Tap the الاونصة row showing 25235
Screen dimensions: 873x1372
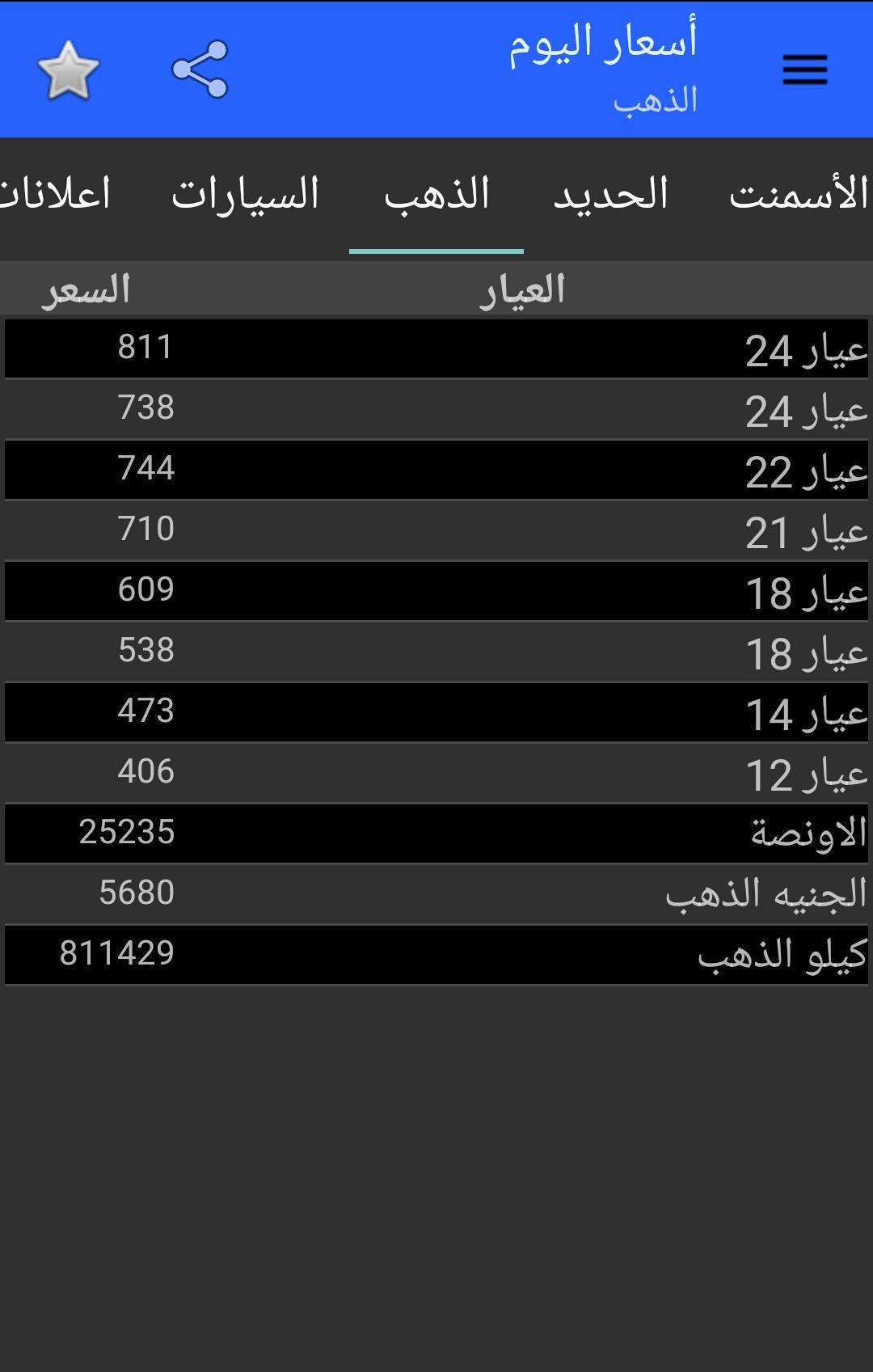point(436,833)
